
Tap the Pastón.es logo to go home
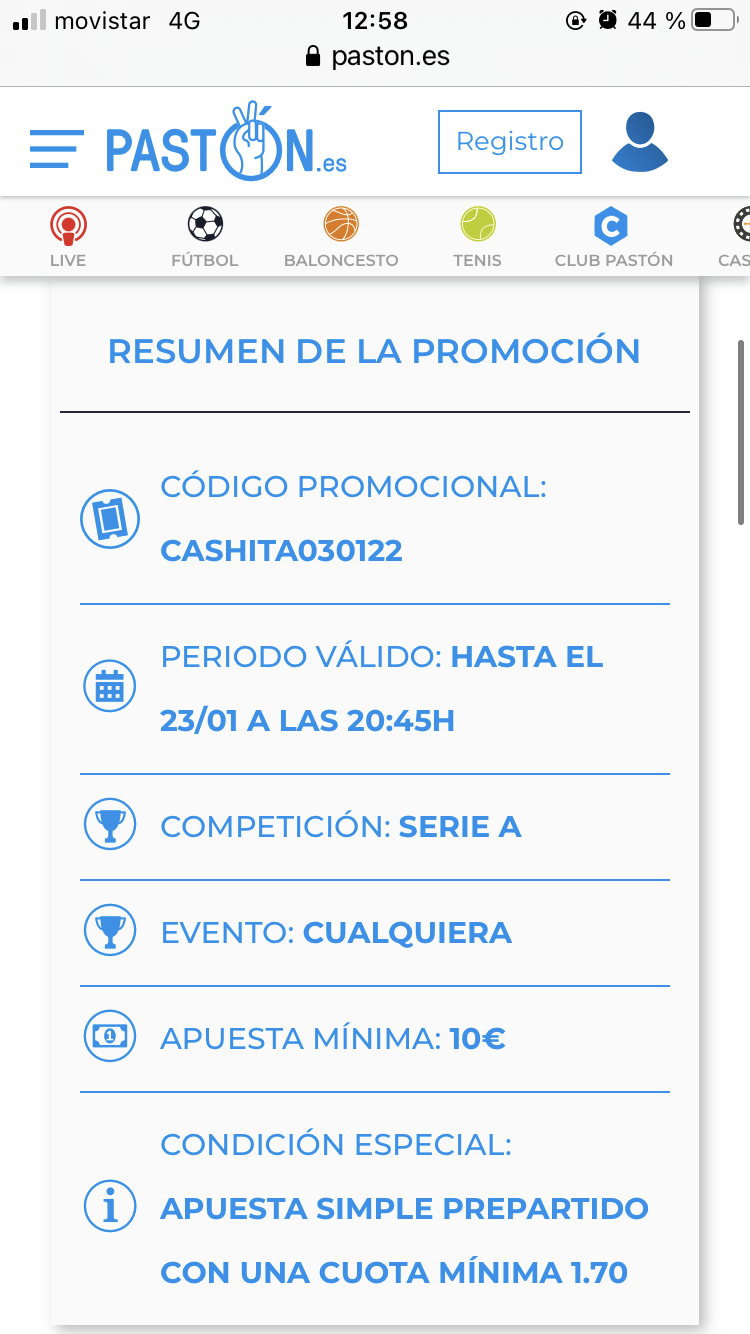click(227, 142)
